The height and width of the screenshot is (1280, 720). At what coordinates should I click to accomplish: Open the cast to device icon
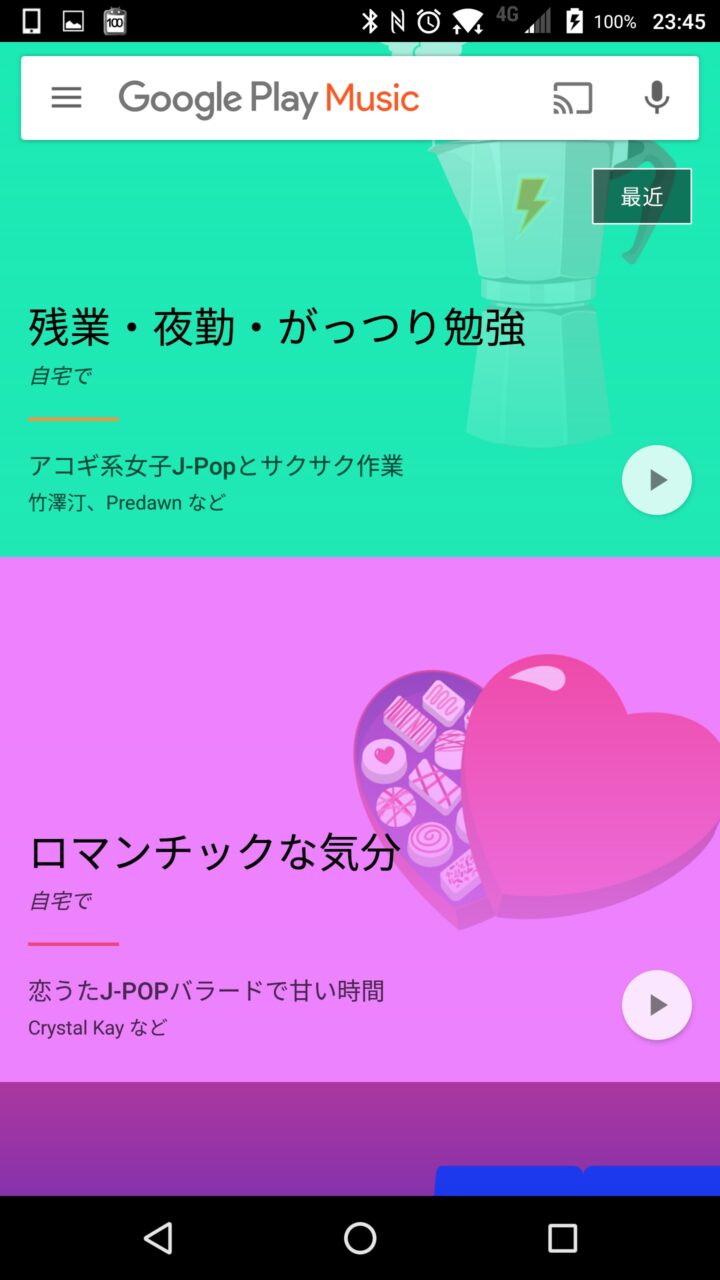point(572,98)
